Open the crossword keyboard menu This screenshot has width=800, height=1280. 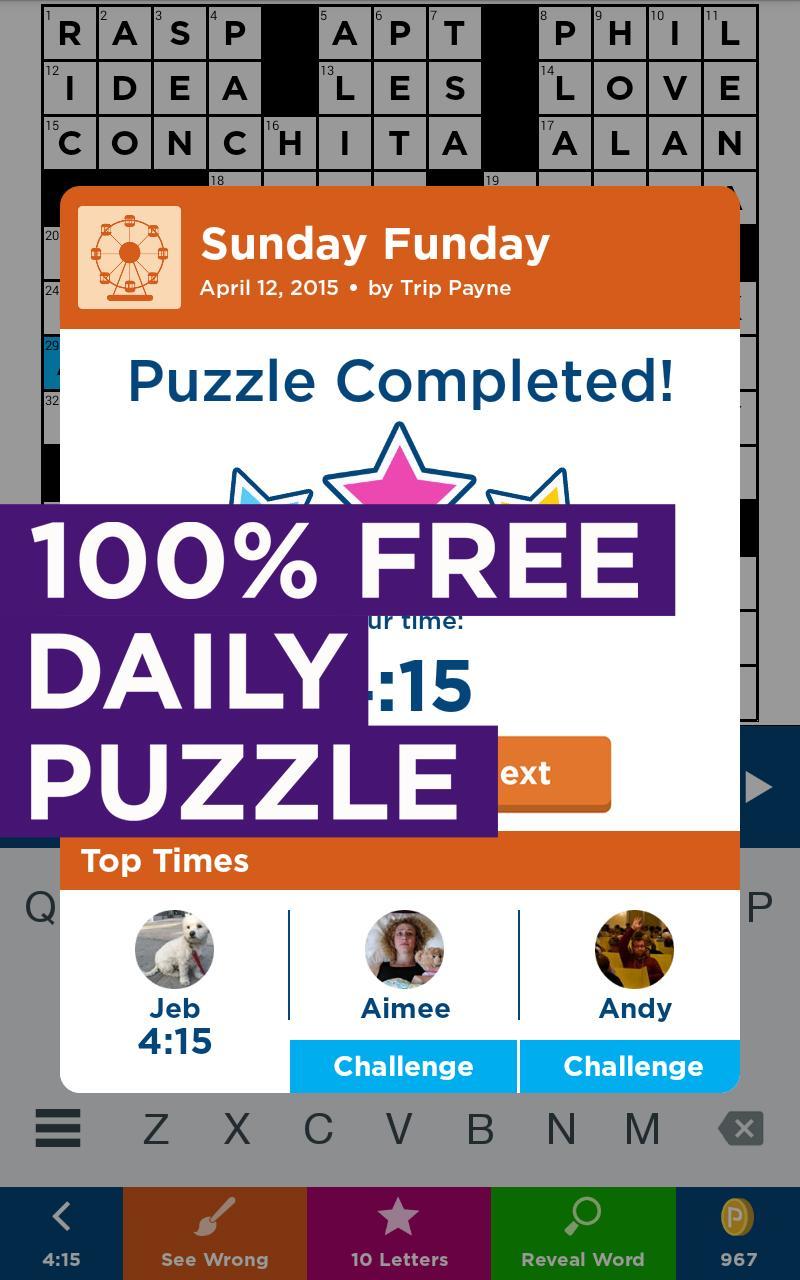pos(57,1128)
